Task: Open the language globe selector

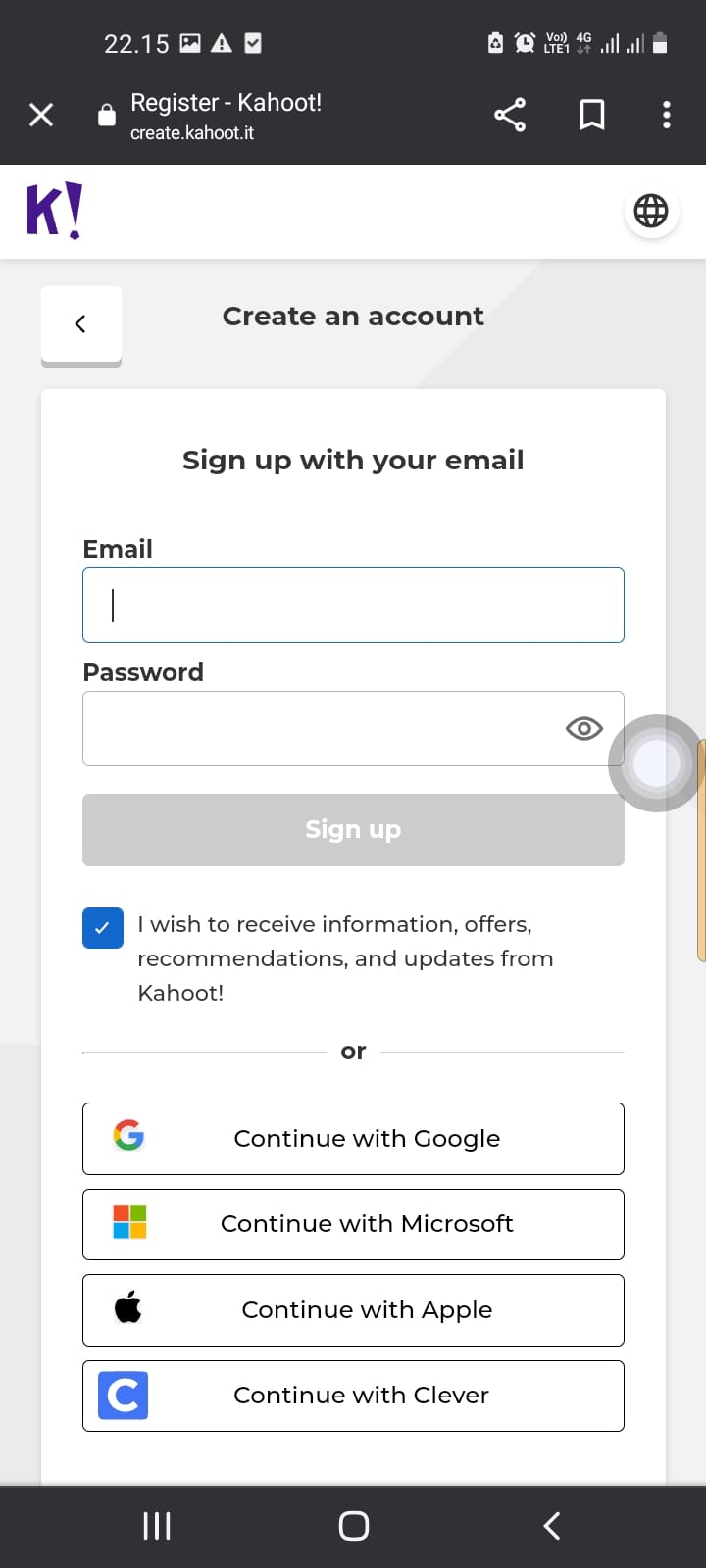Action: point(651,211)
